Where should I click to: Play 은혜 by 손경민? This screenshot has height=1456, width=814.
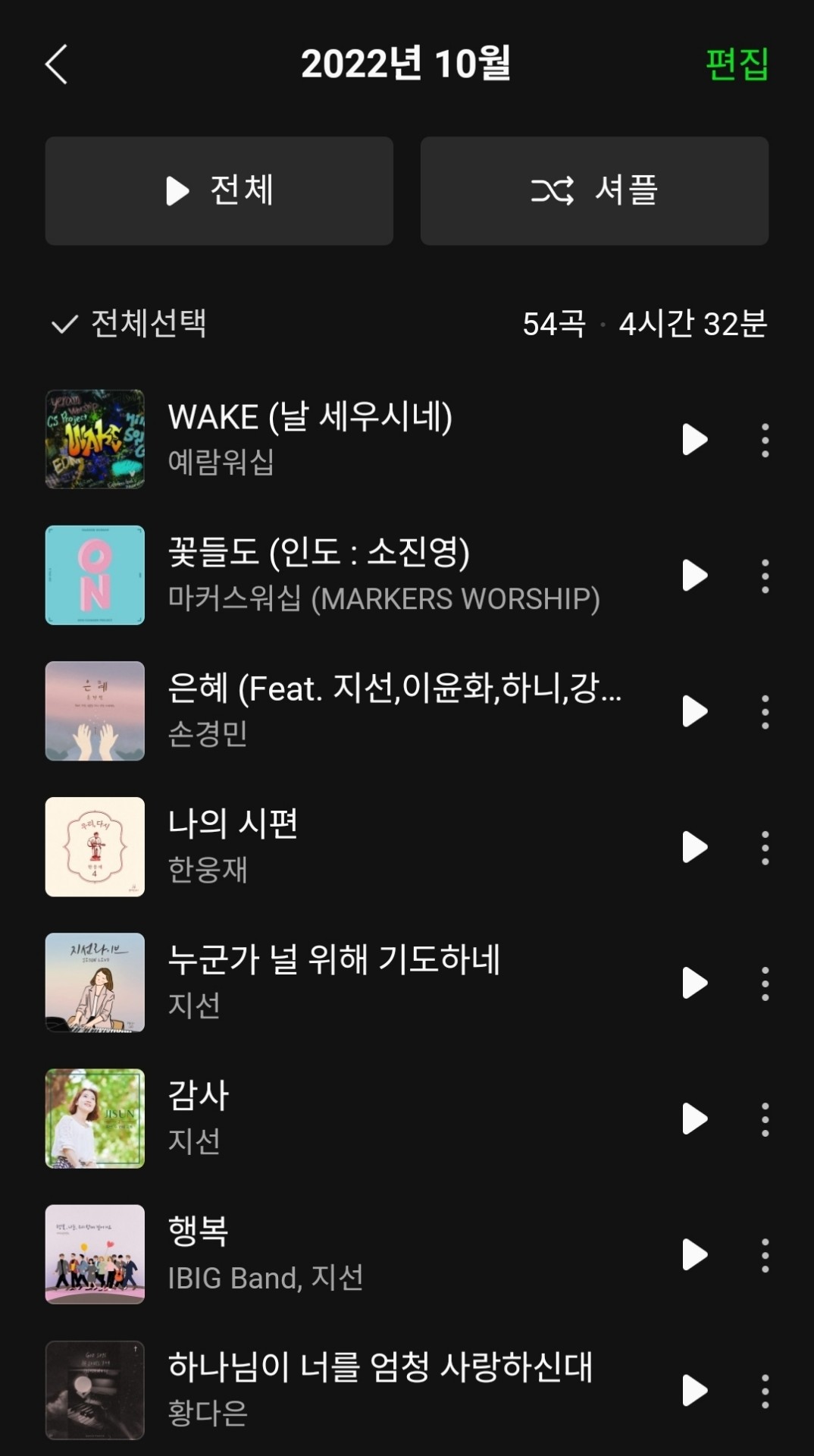pyautogui.click(x=694, y=711)
